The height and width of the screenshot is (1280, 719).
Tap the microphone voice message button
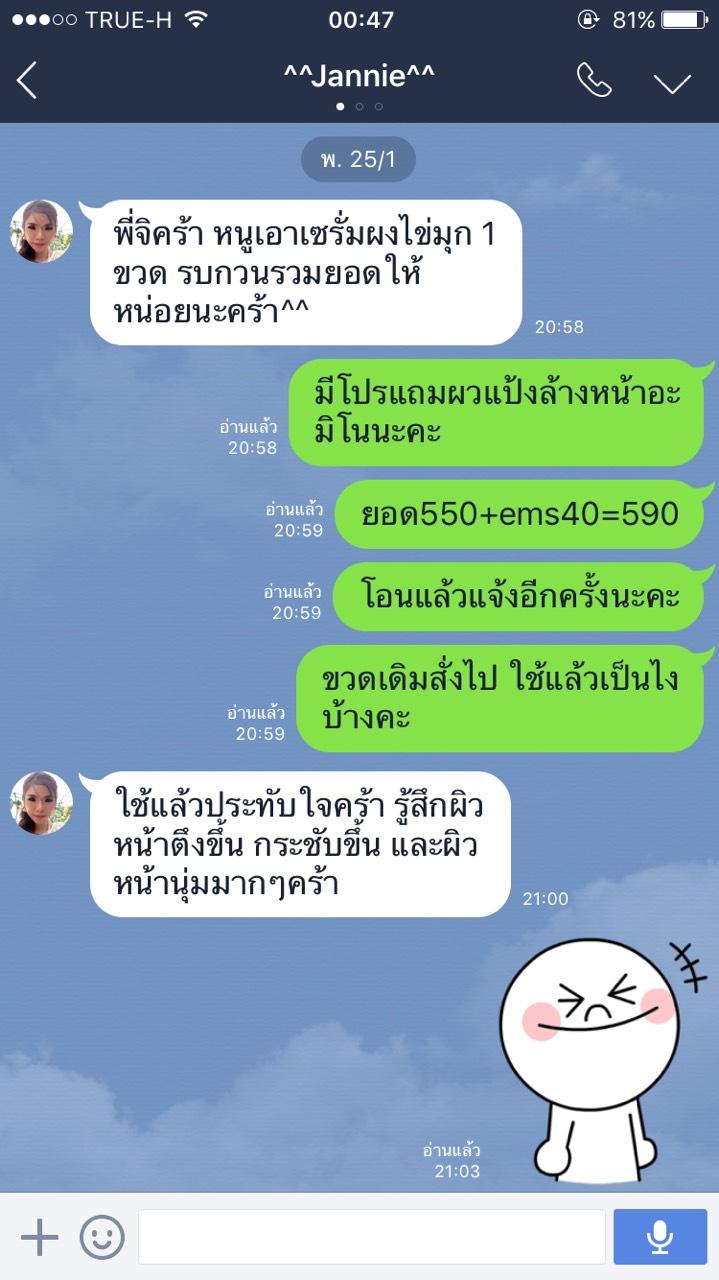660,1237
